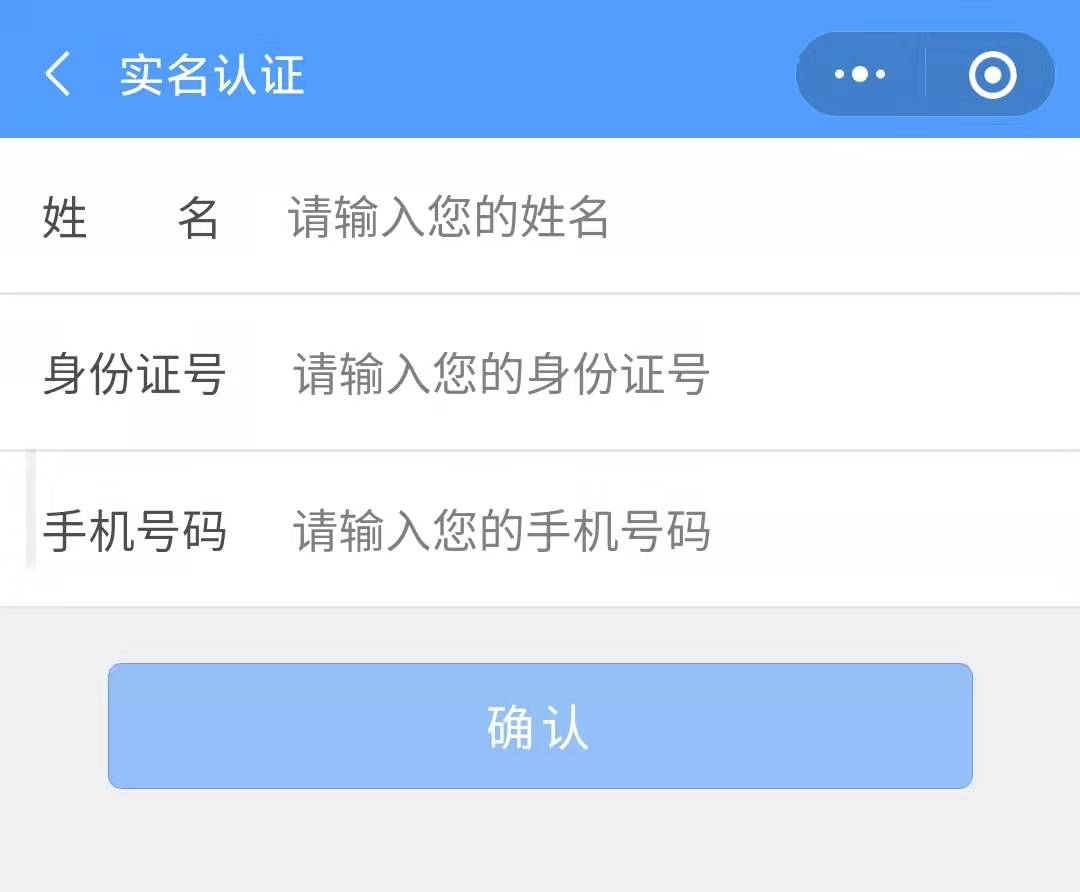Open the mini program more options menu
The image size is (1080, 892).
click(x=860, y=75)
